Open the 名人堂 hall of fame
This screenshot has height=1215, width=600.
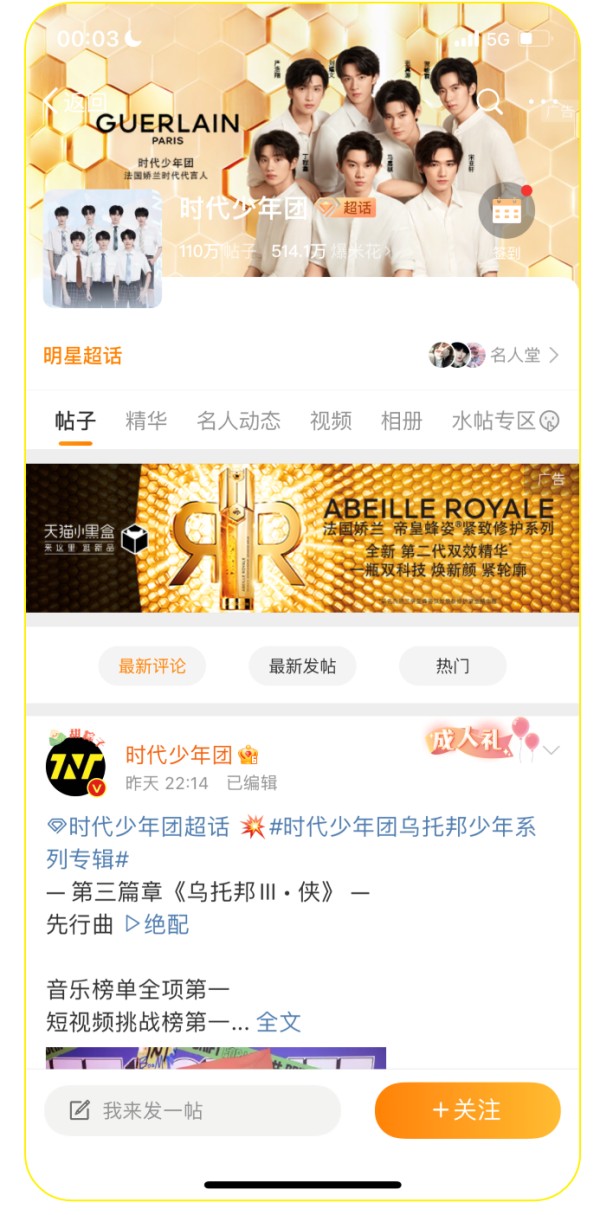pyautogui.click(x=494, y=355)
